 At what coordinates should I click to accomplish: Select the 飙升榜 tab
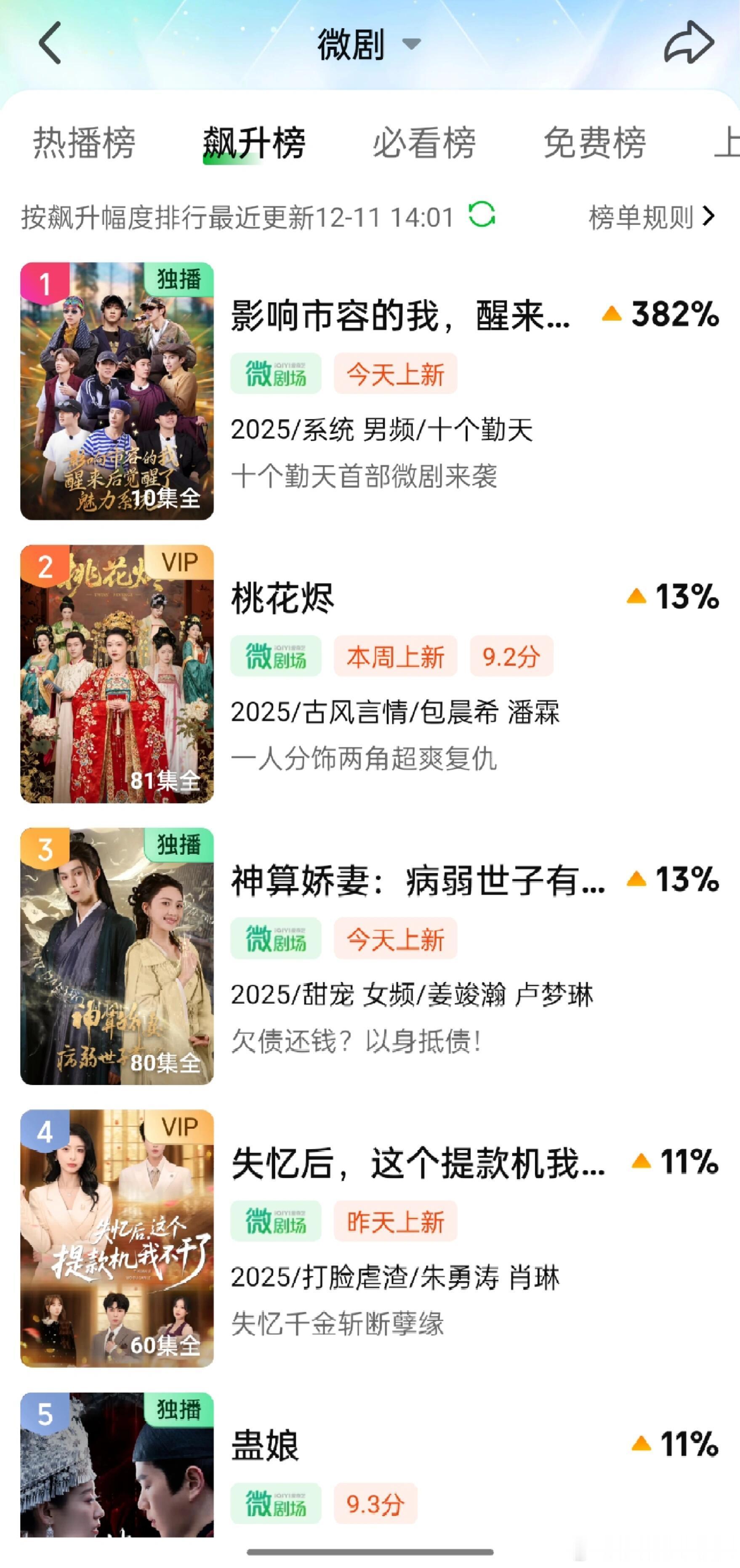click(254, 144)
